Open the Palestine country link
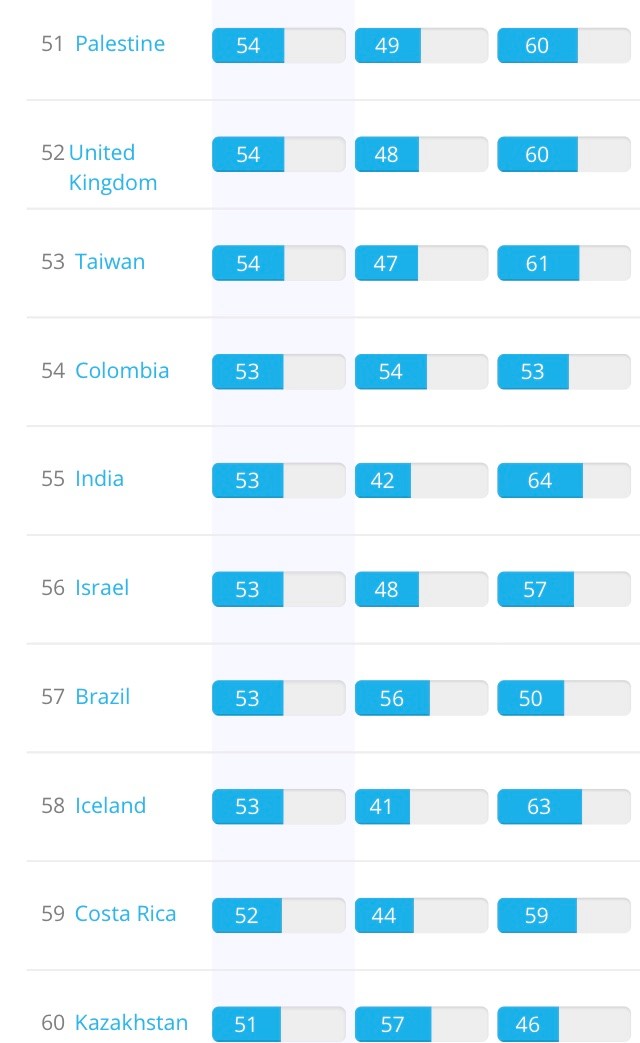This screenshot has width=640, height=1043. pyautogui.click(x=120, y=44)
